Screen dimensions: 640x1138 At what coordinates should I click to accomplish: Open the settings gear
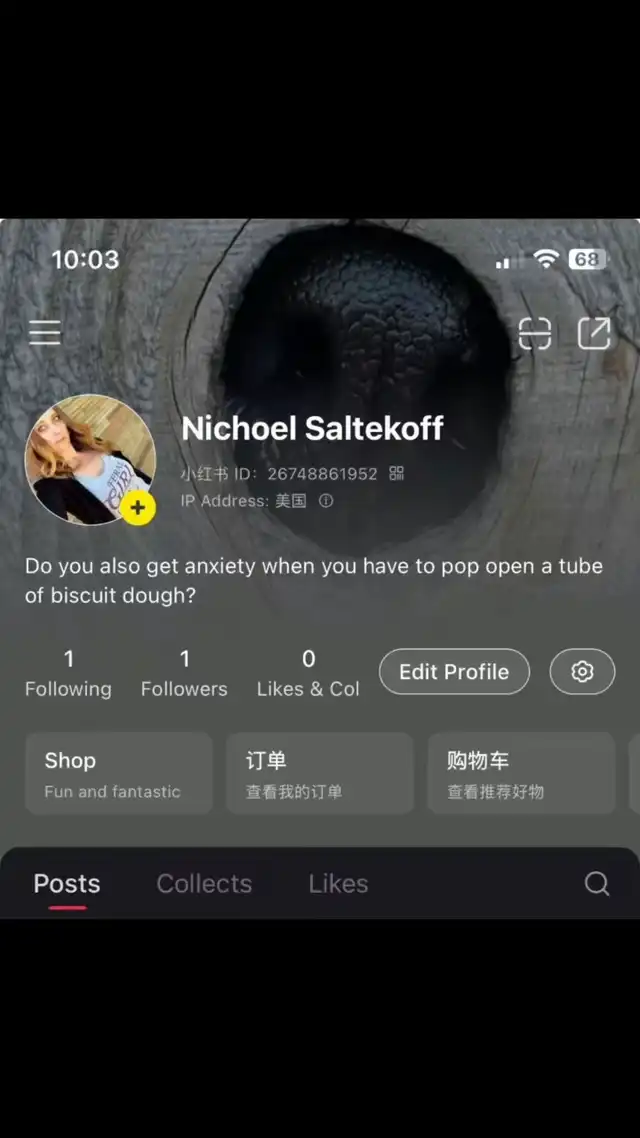tap(582, 672)
